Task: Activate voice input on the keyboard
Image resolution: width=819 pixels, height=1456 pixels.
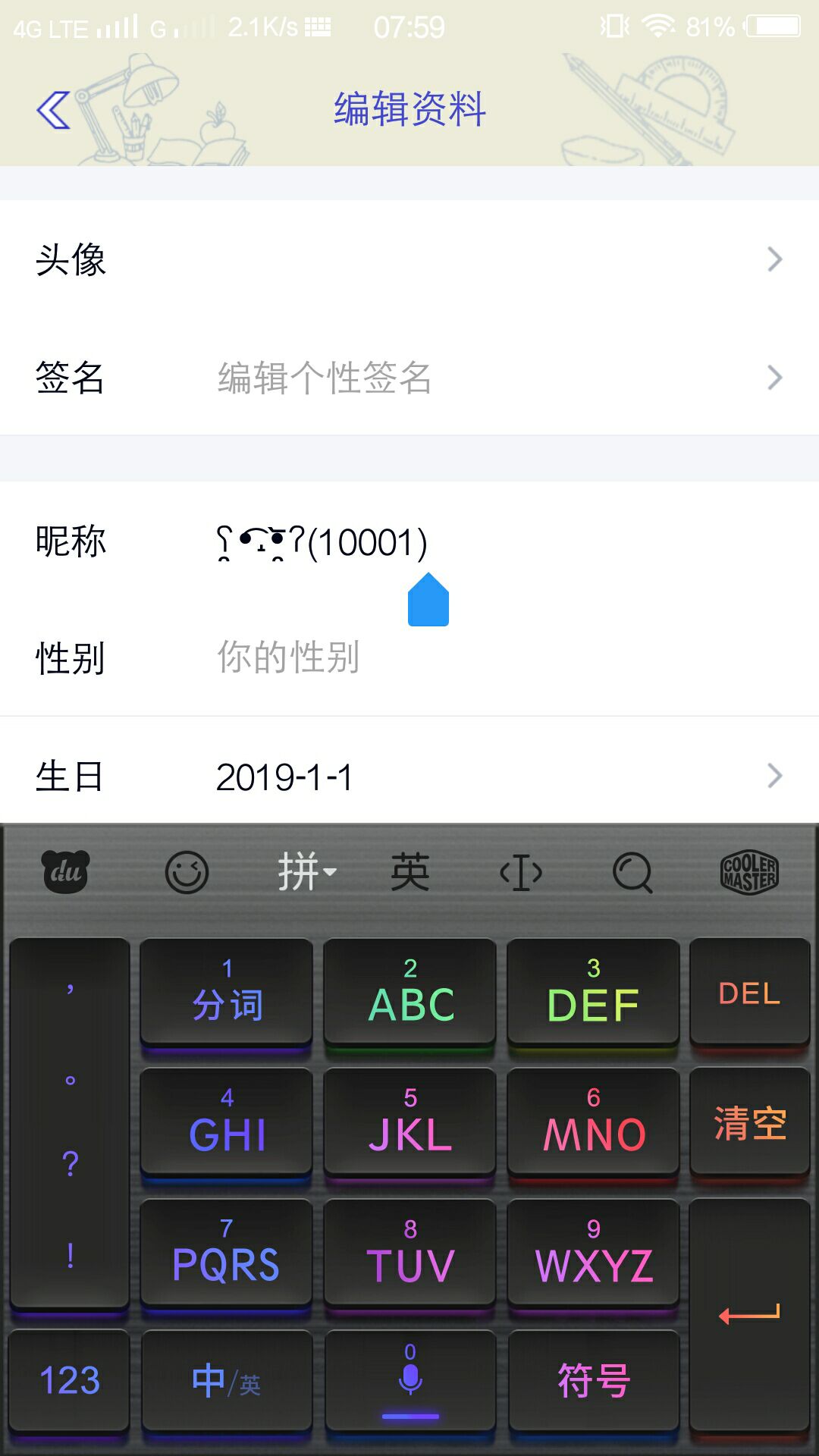Action: [409, 1380]
